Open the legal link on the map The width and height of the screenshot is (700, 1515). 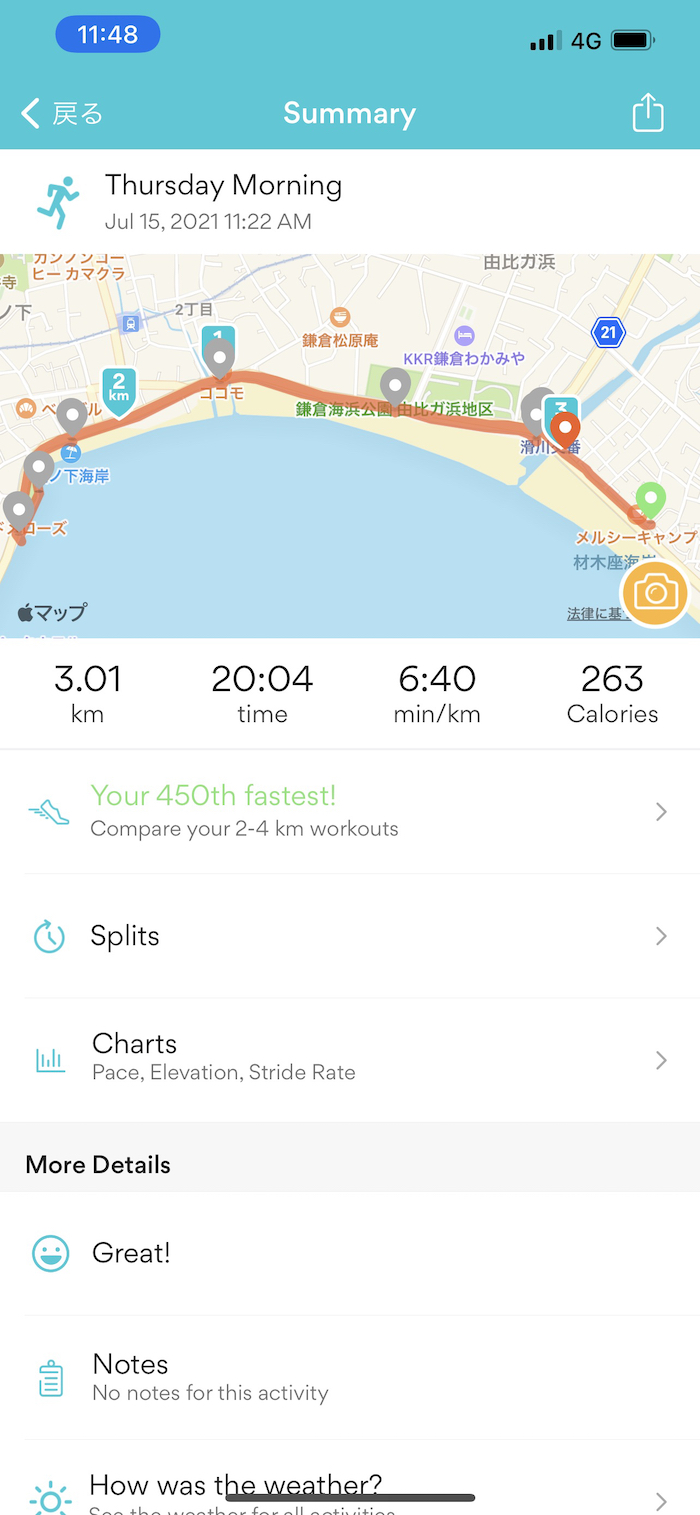[x=594, y=614]
